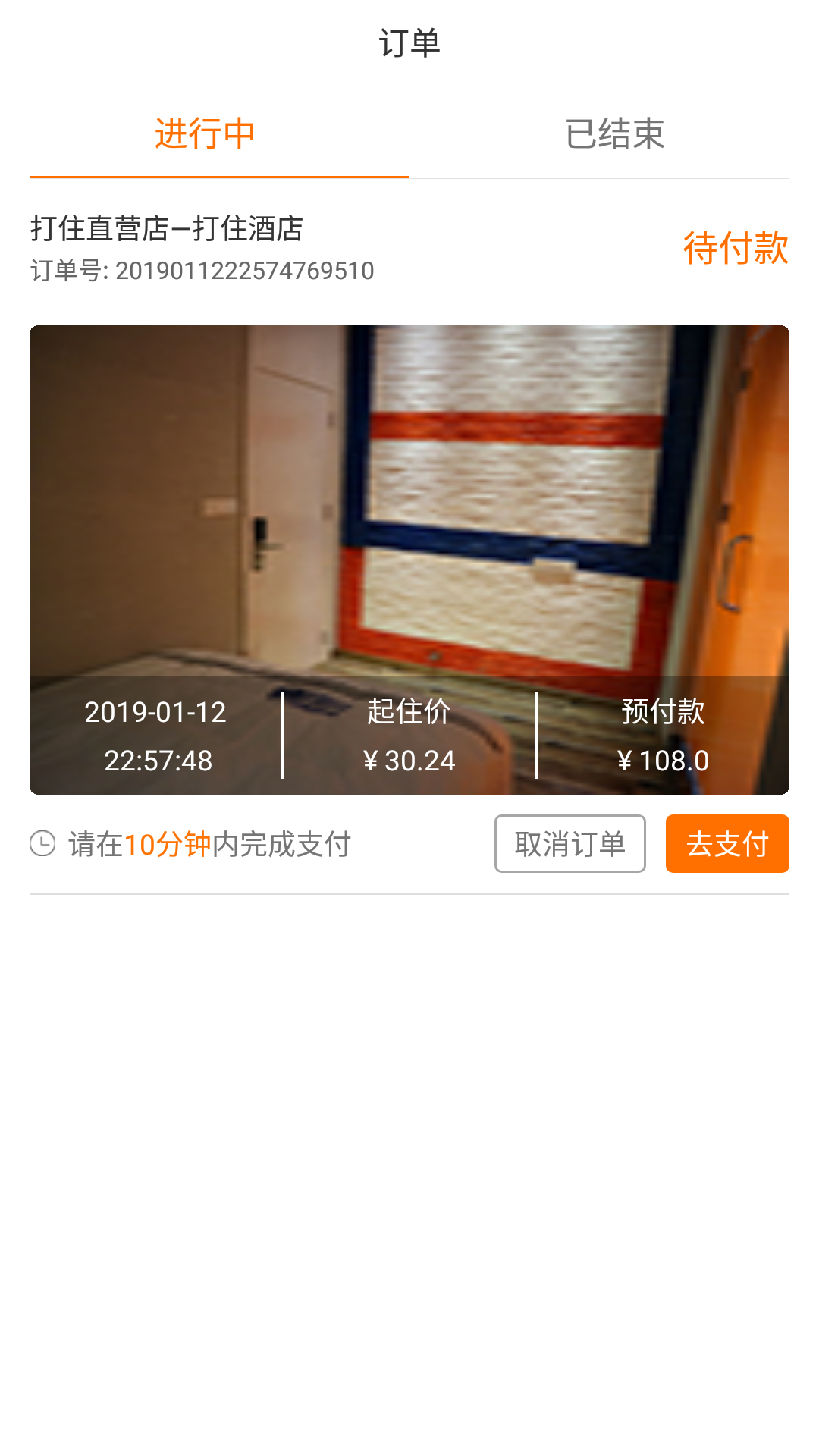Click the order number 2019011222574769510
819x1456 pixels.
(201, 271)
